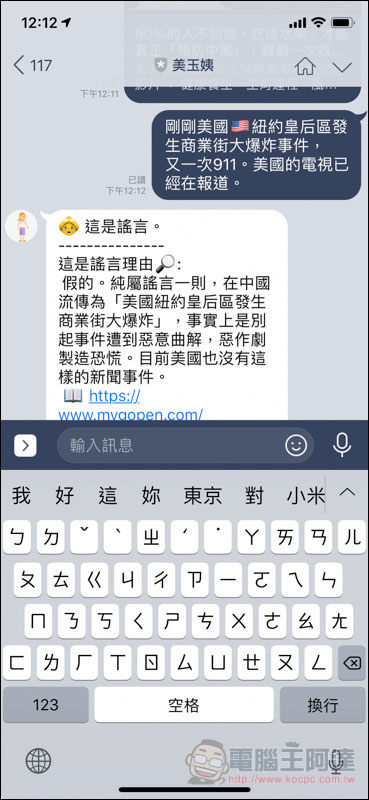369x800 pixels.
Task: Choose the suggested word 小米
Action: tap(306, 495)
